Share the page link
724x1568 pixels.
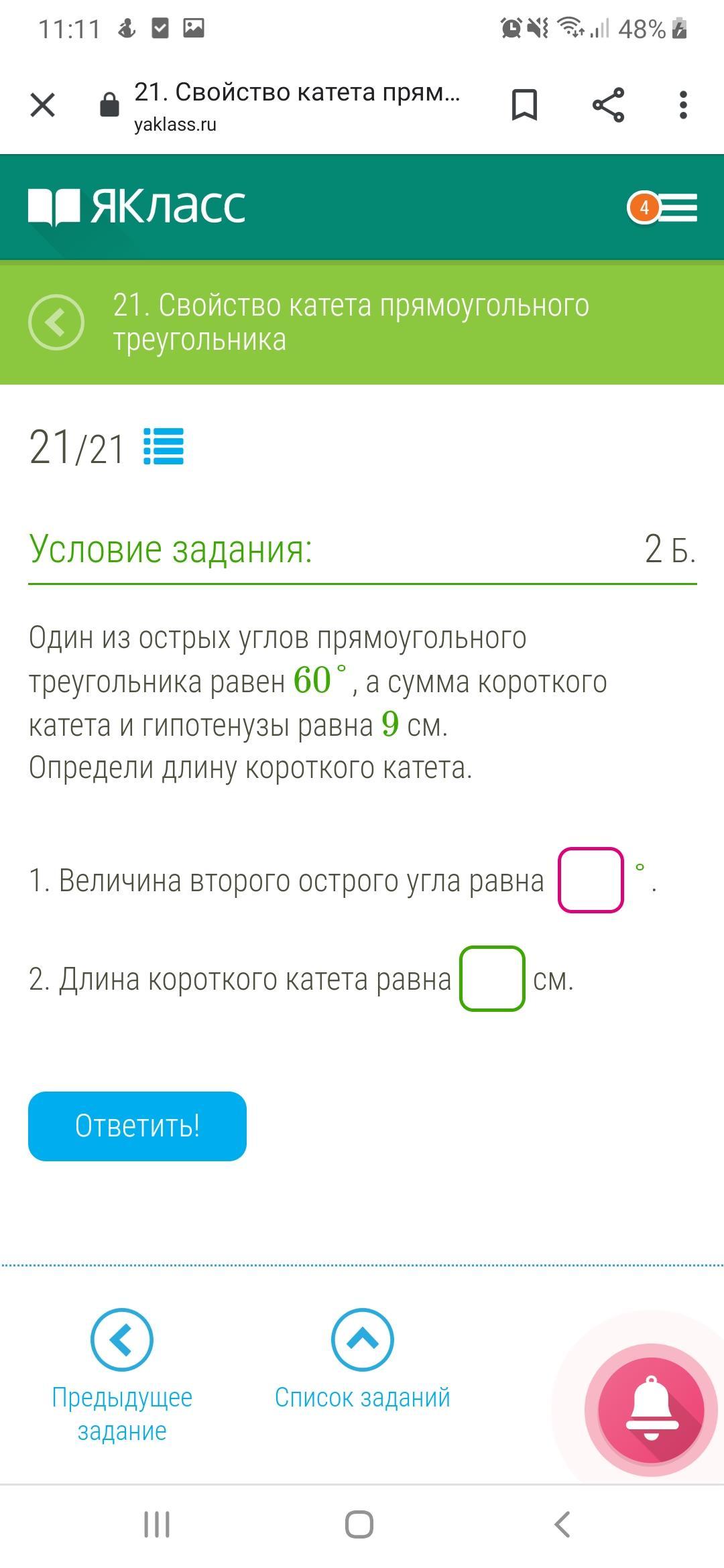click(608, 105)
